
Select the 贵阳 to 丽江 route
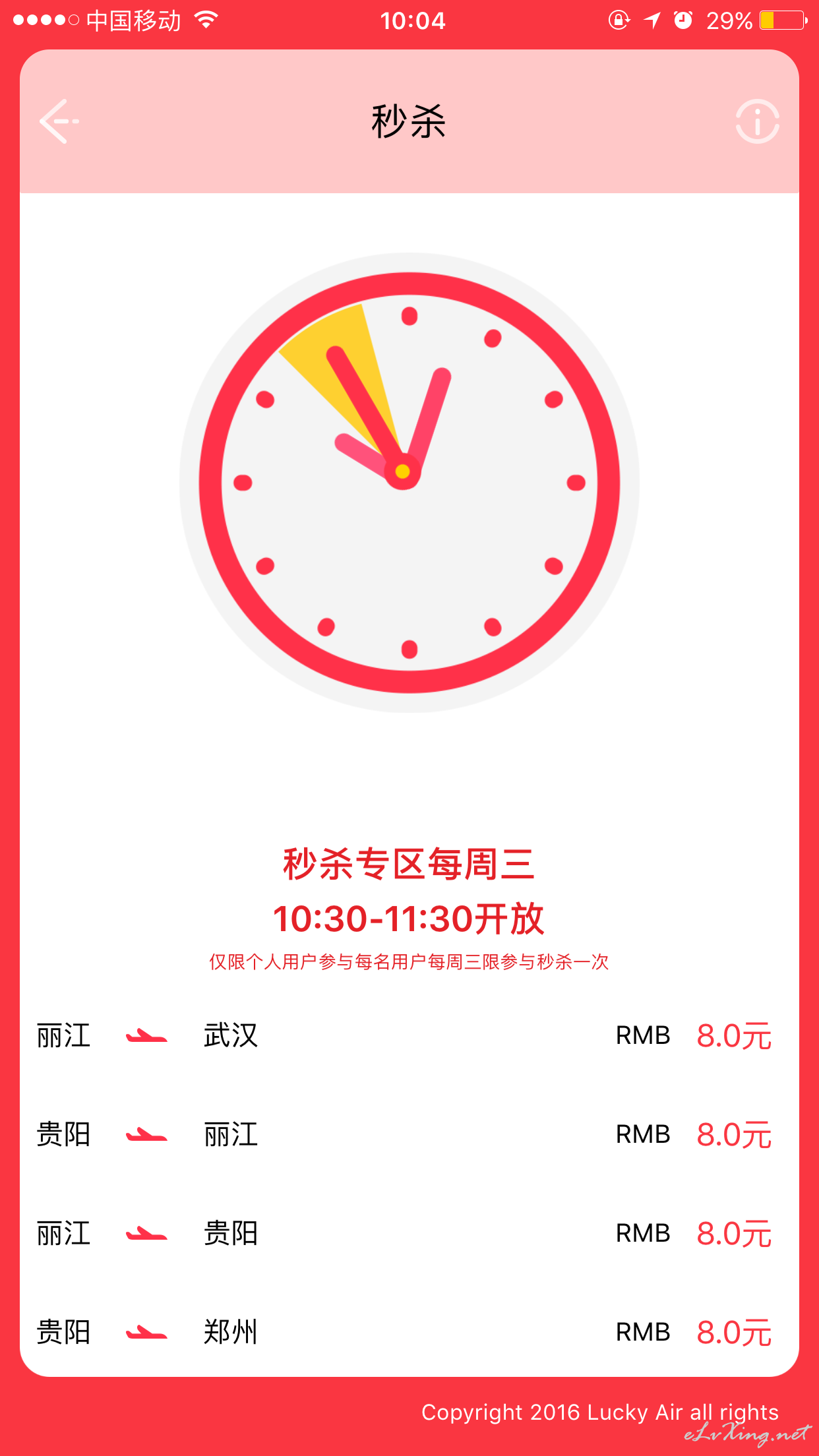(409, 1134)
